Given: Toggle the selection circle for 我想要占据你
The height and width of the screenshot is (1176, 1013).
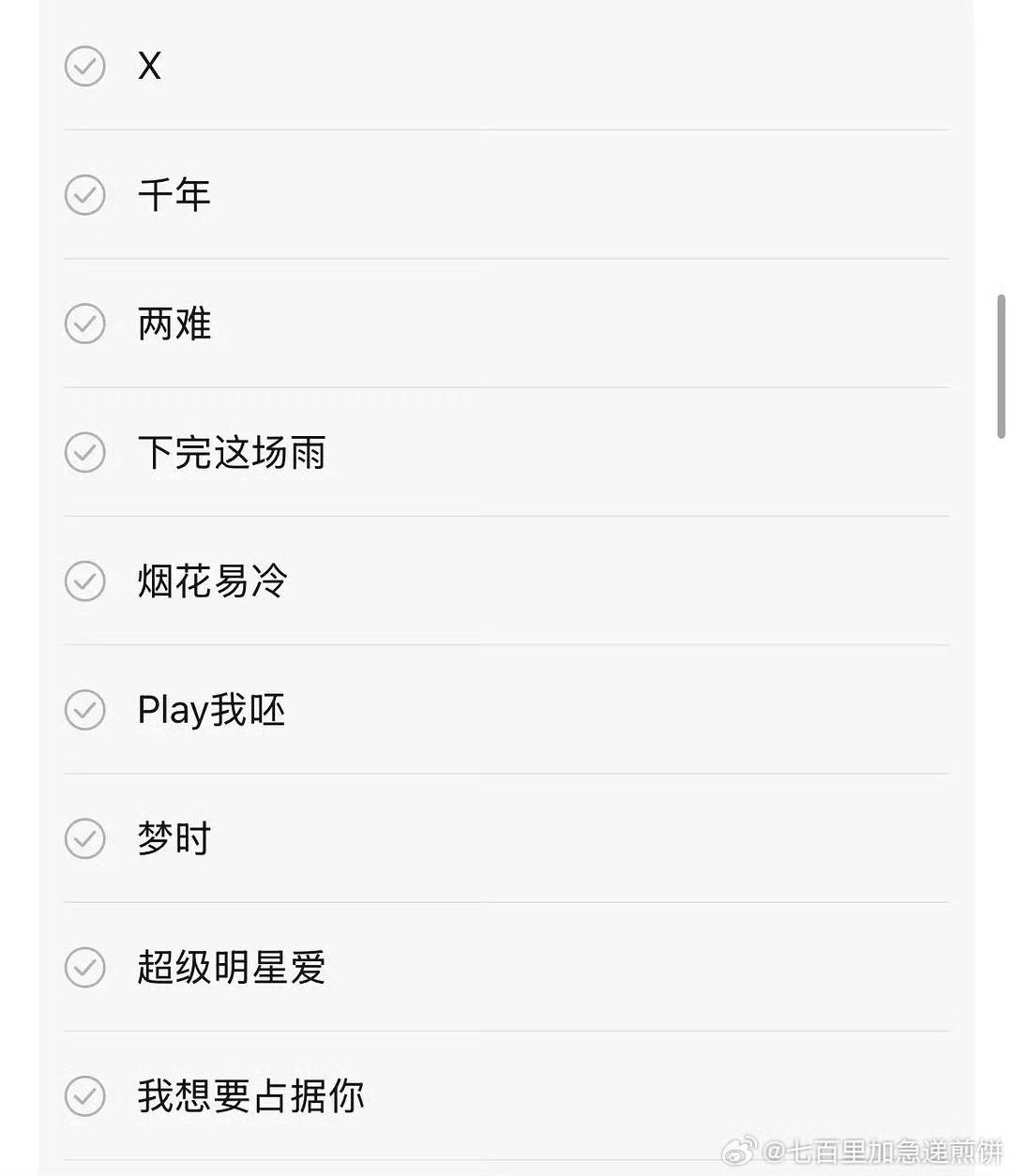Looking at the screenshot, I should tap(85, 1096).
